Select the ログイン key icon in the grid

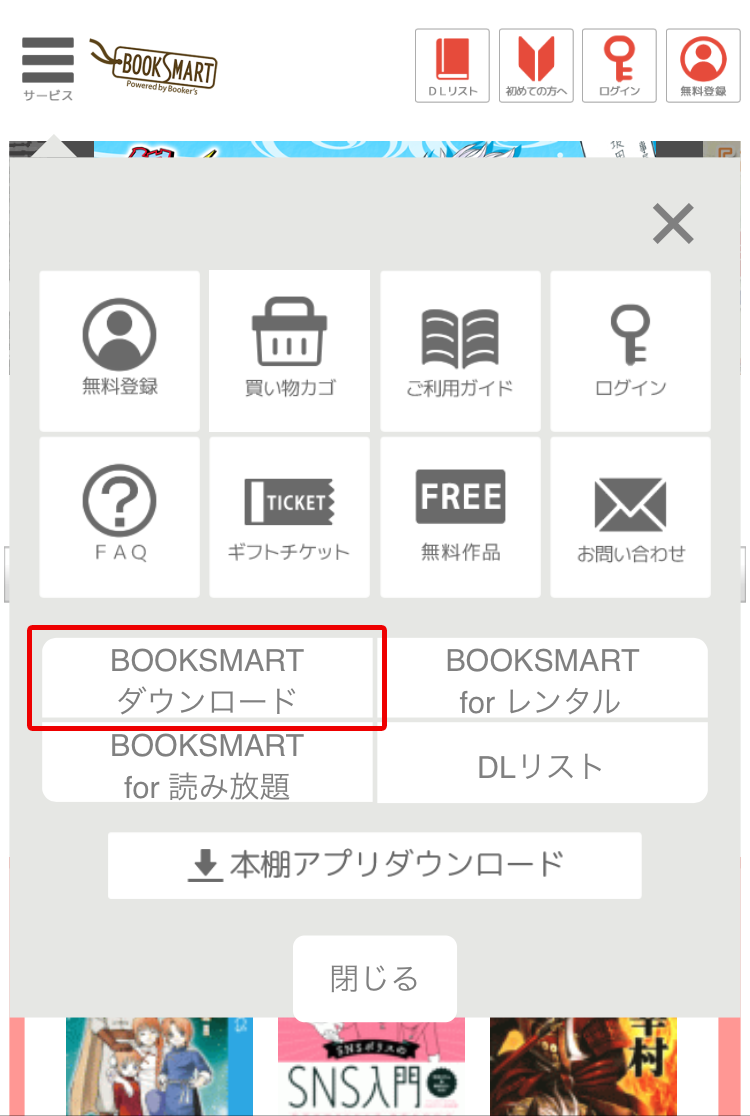point(629,351)
